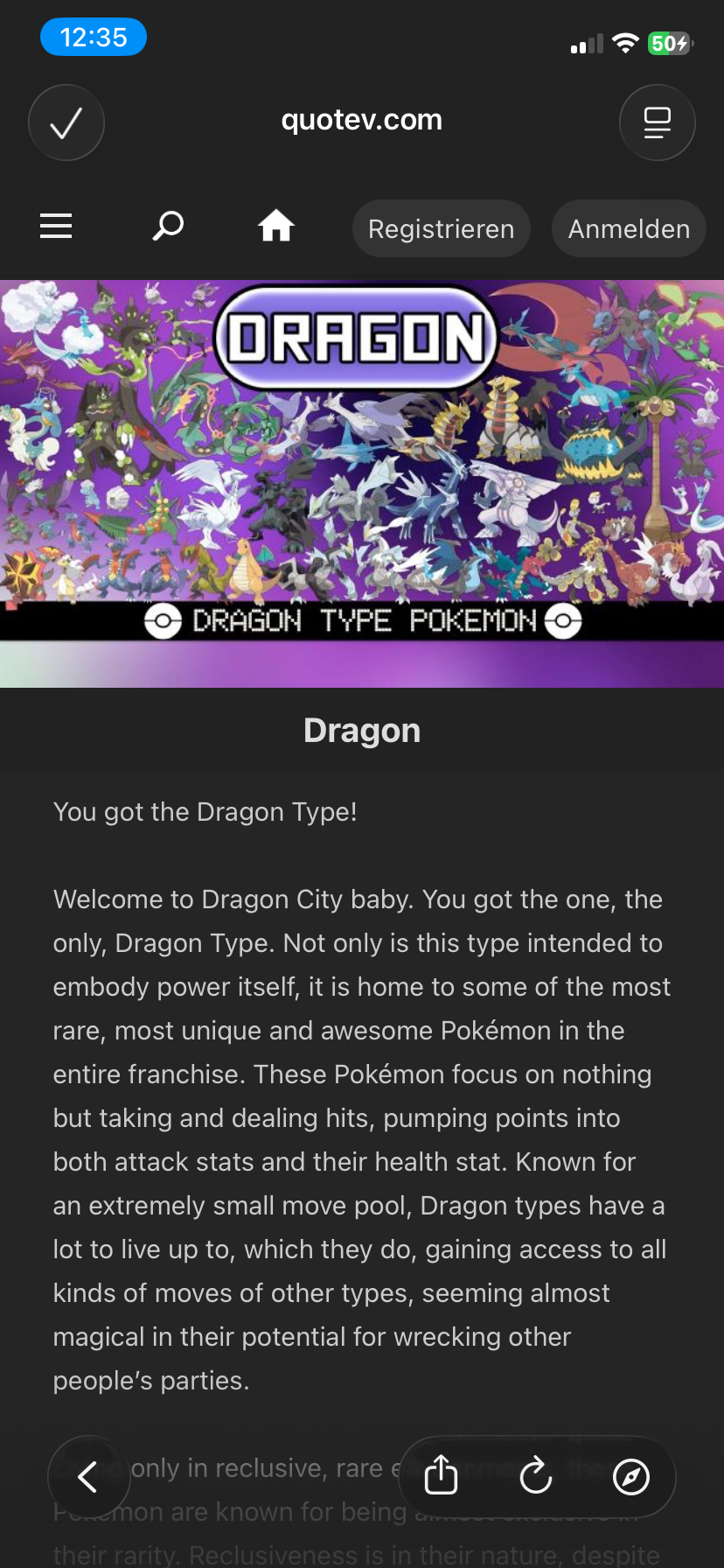Tap the quotev.com address bar
This screenshot has width=724, height=1568.
click(x=362, y=121)
